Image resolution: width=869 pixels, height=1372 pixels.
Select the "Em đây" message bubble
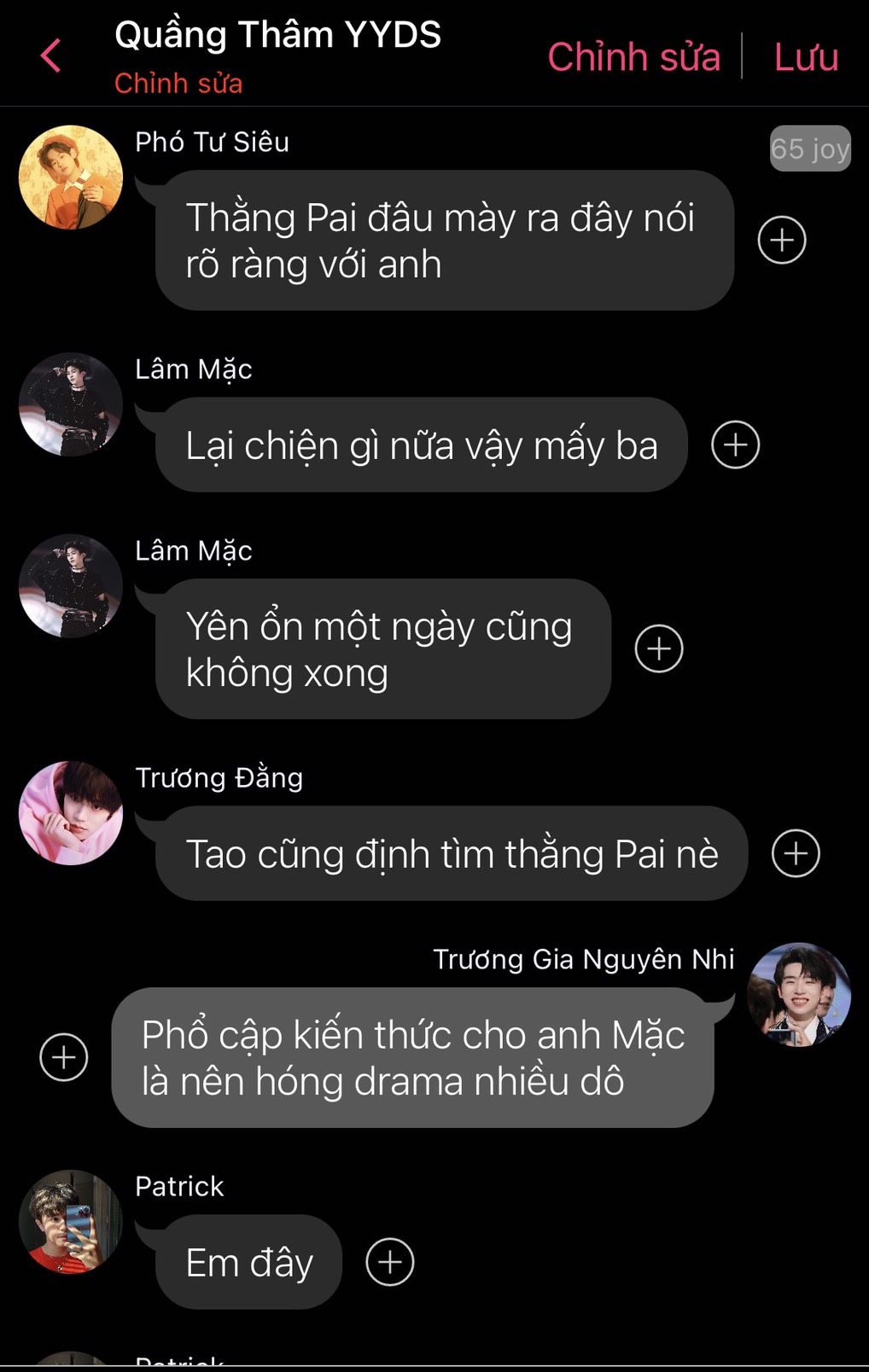[248, 1262]
